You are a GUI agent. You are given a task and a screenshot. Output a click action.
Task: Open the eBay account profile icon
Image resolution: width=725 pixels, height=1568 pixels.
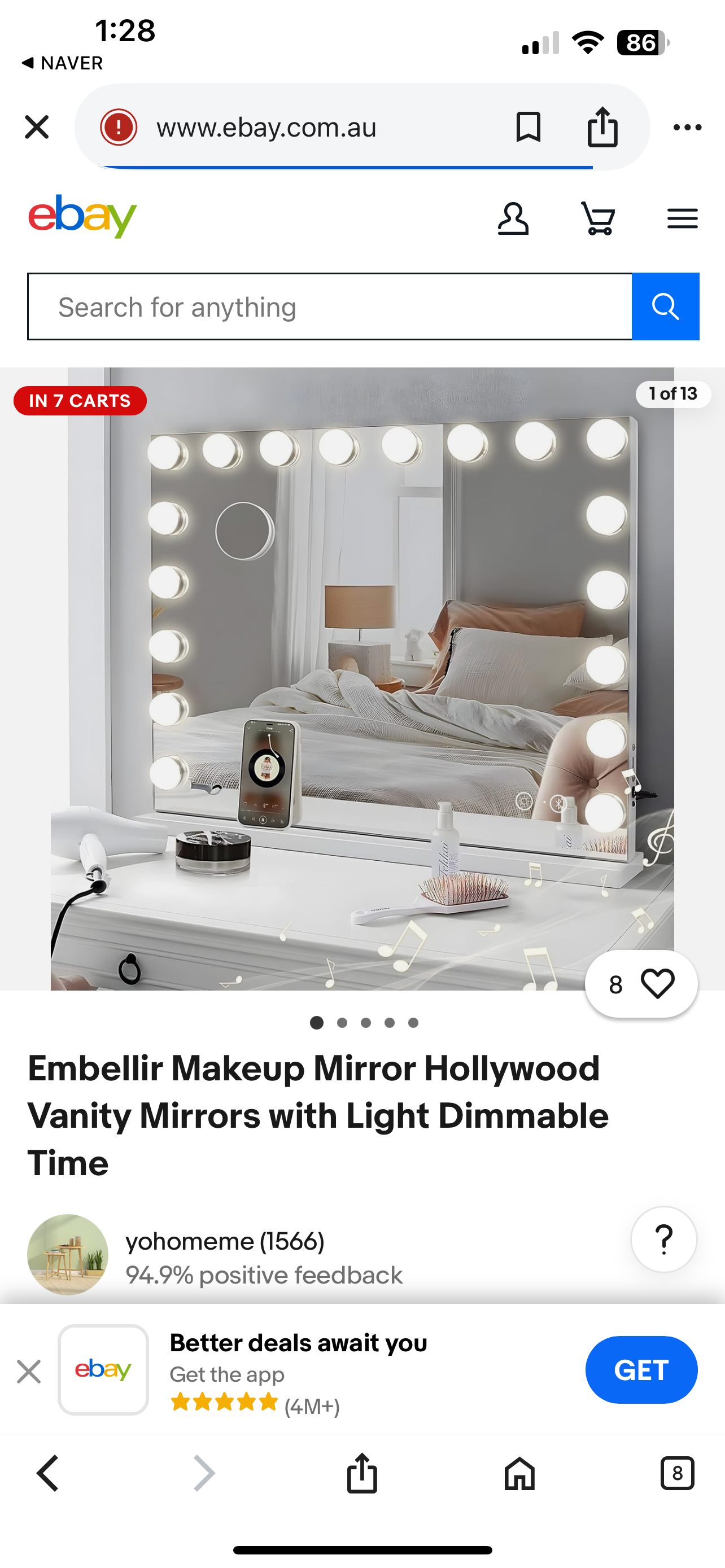513,218
